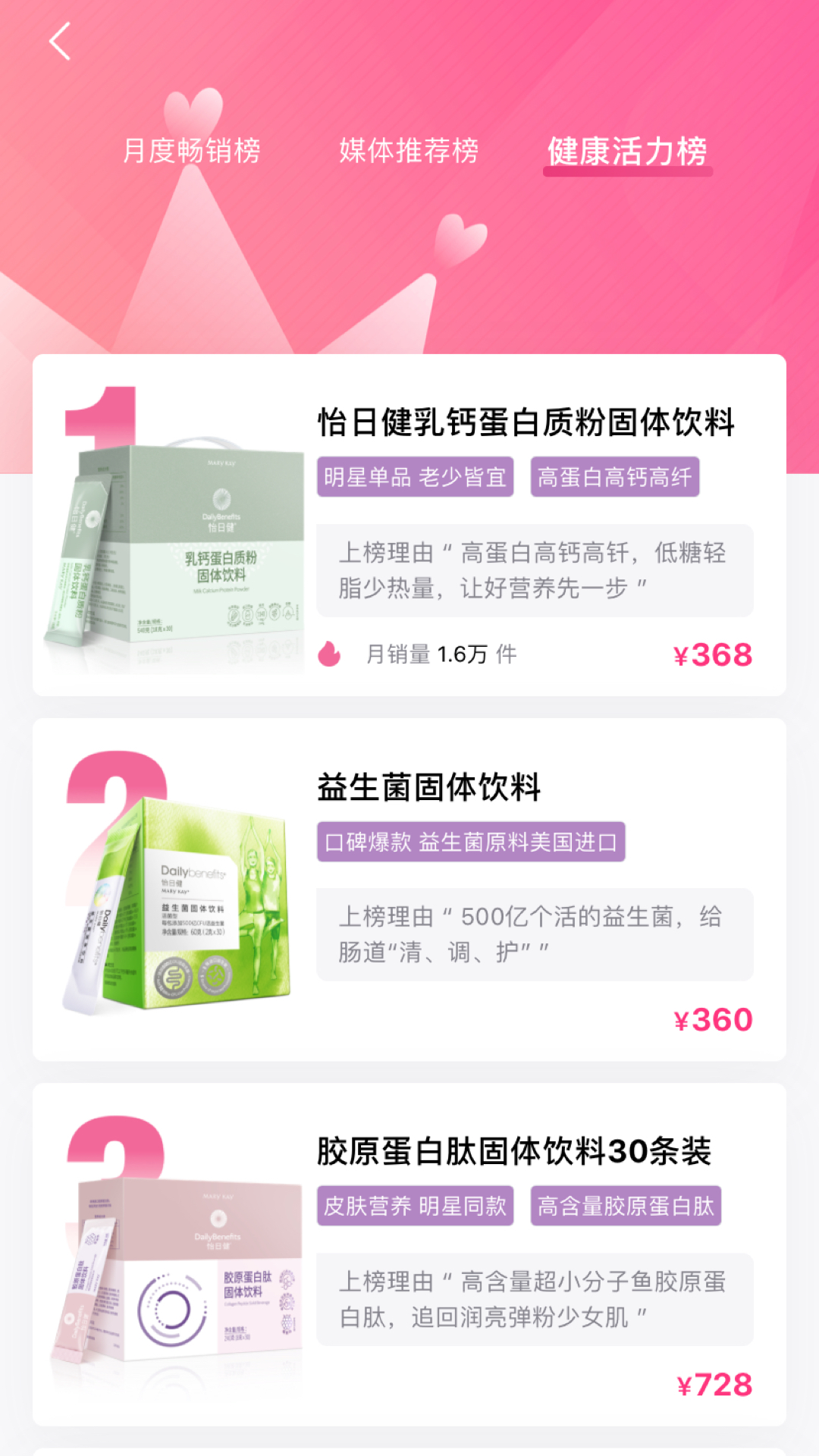Switch to the 媒体推荐榜 tab

(x=409, y=151)
